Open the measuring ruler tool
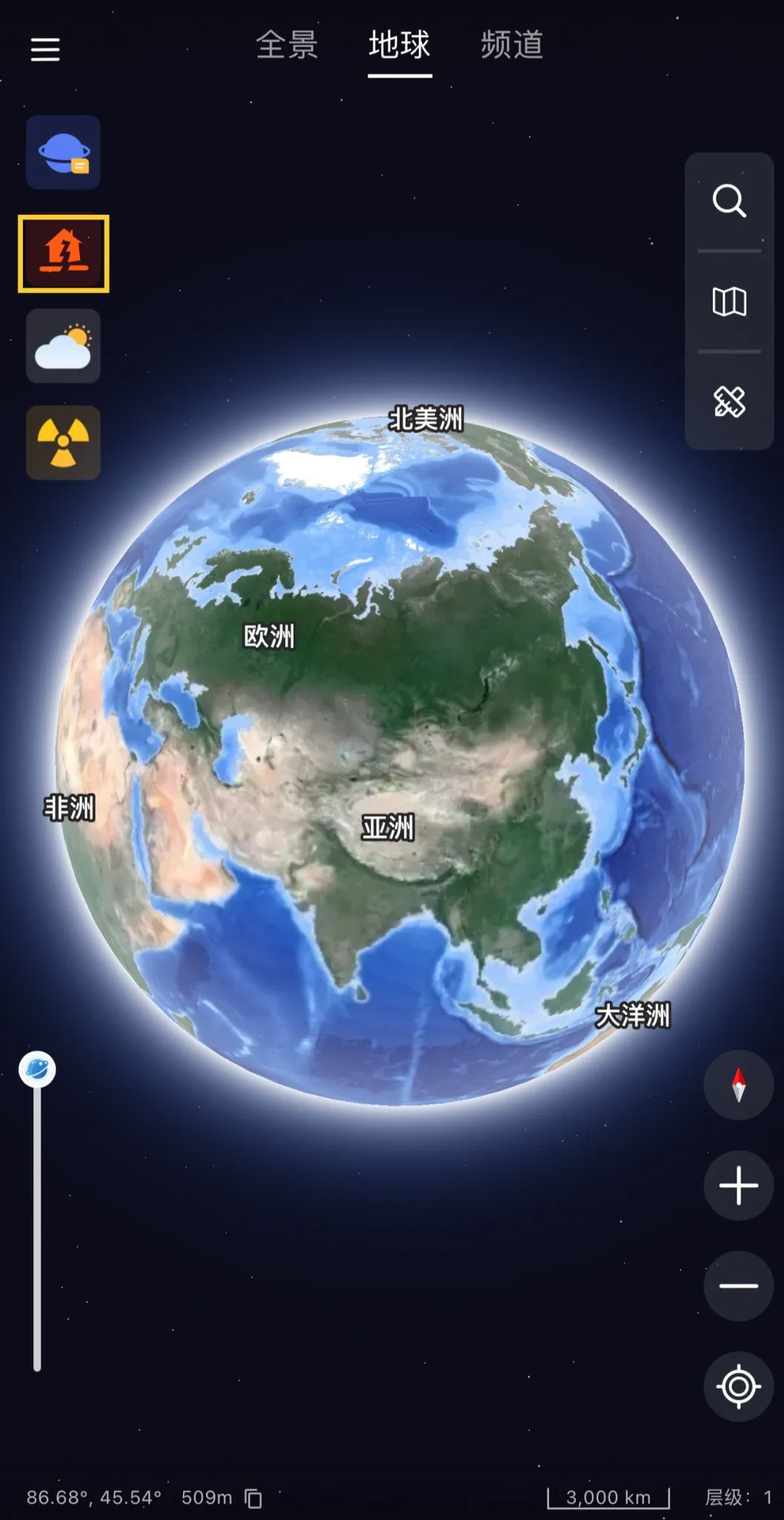This screenshot has width=784, height=1520. click(729, 402)
